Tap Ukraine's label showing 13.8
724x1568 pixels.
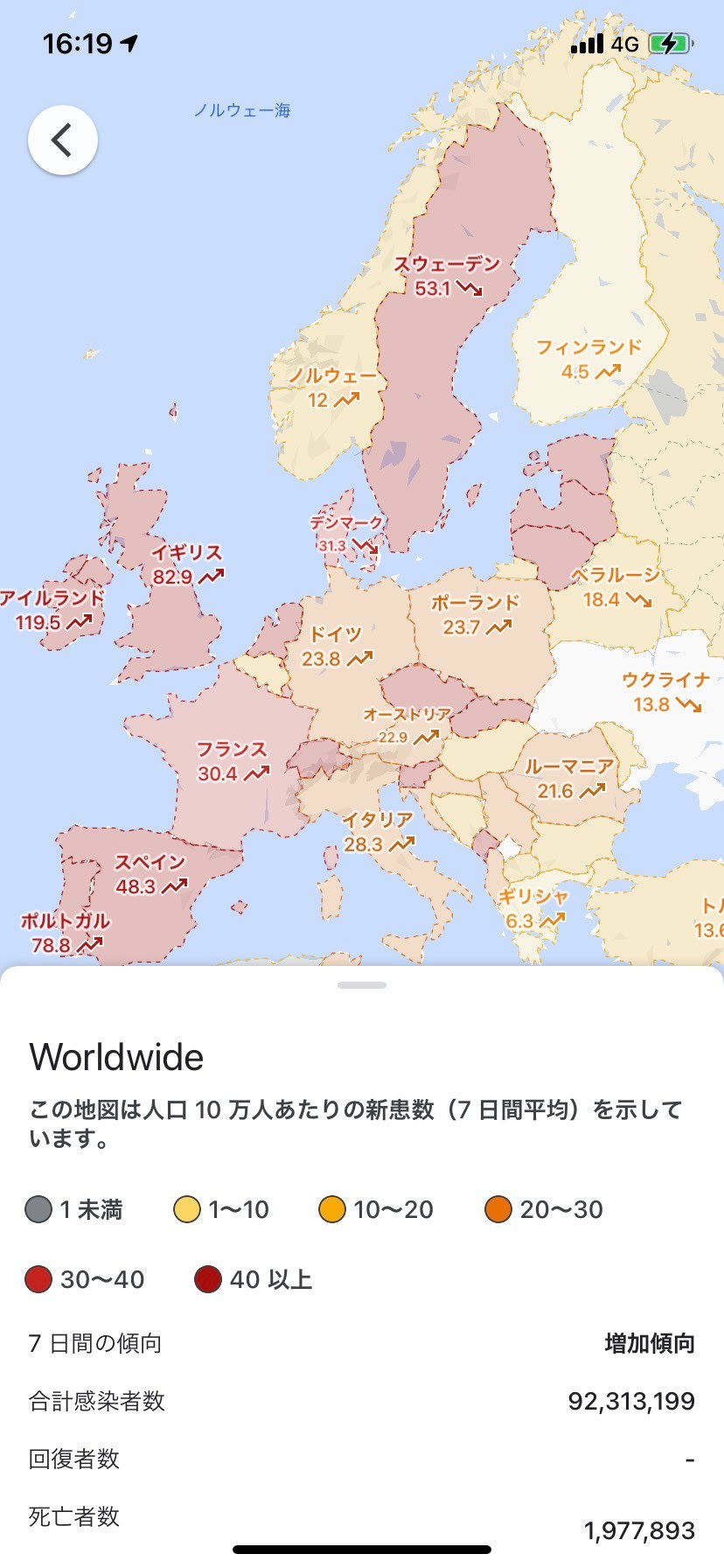point(665,692)
